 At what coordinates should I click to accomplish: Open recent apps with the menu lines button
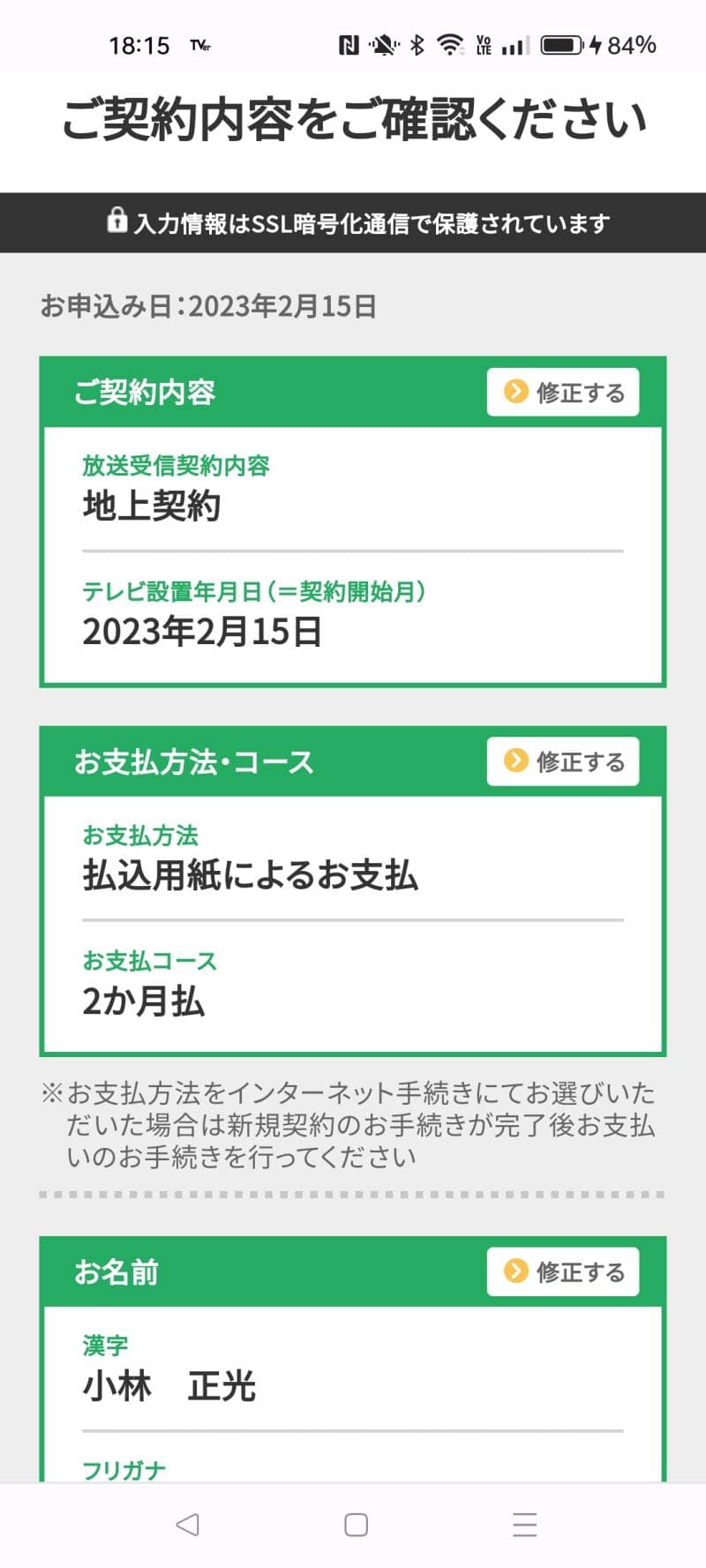(523, 1524)
